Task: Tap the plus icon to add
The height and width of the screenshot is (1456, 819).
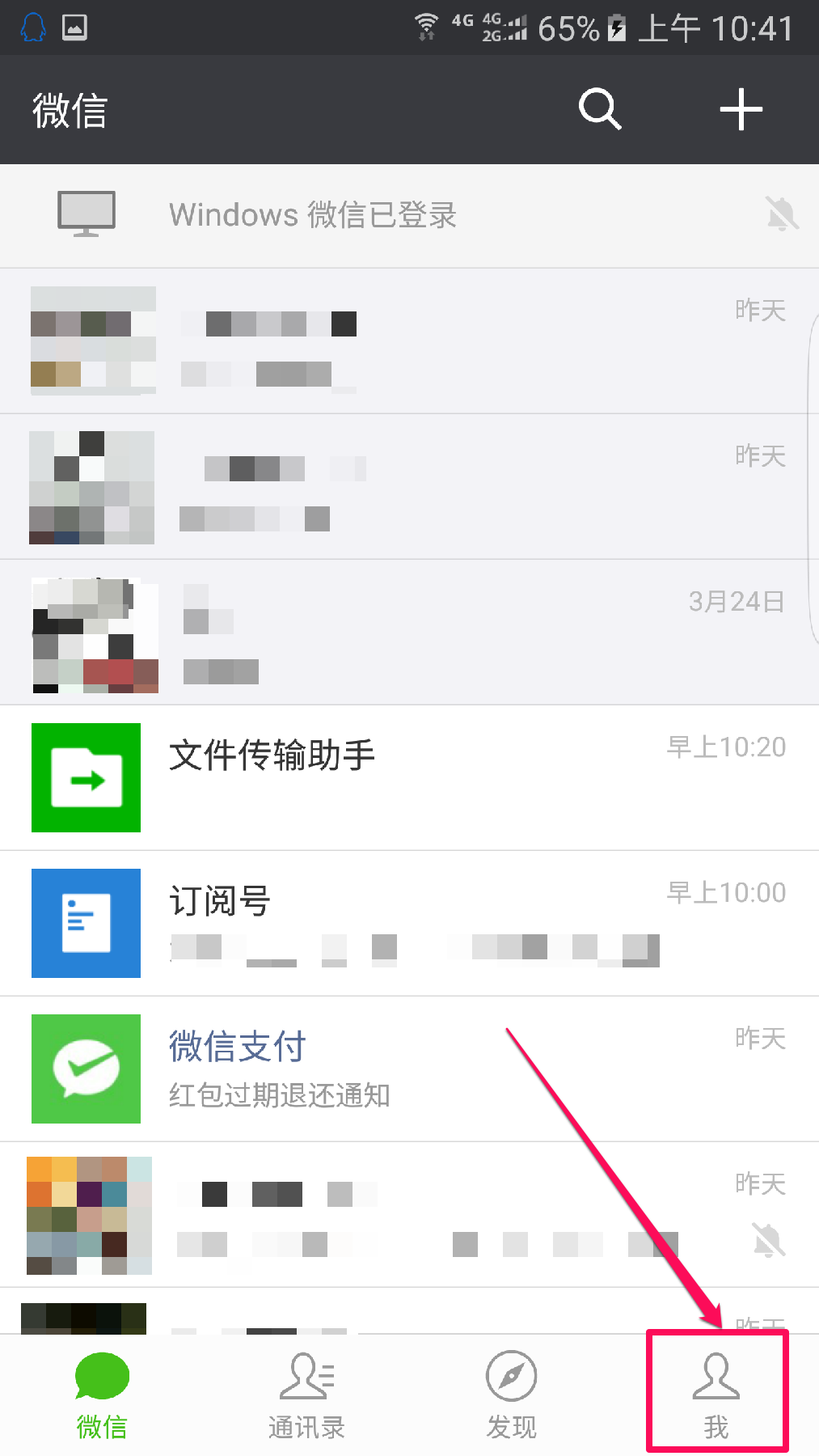Action: (741, 109)
